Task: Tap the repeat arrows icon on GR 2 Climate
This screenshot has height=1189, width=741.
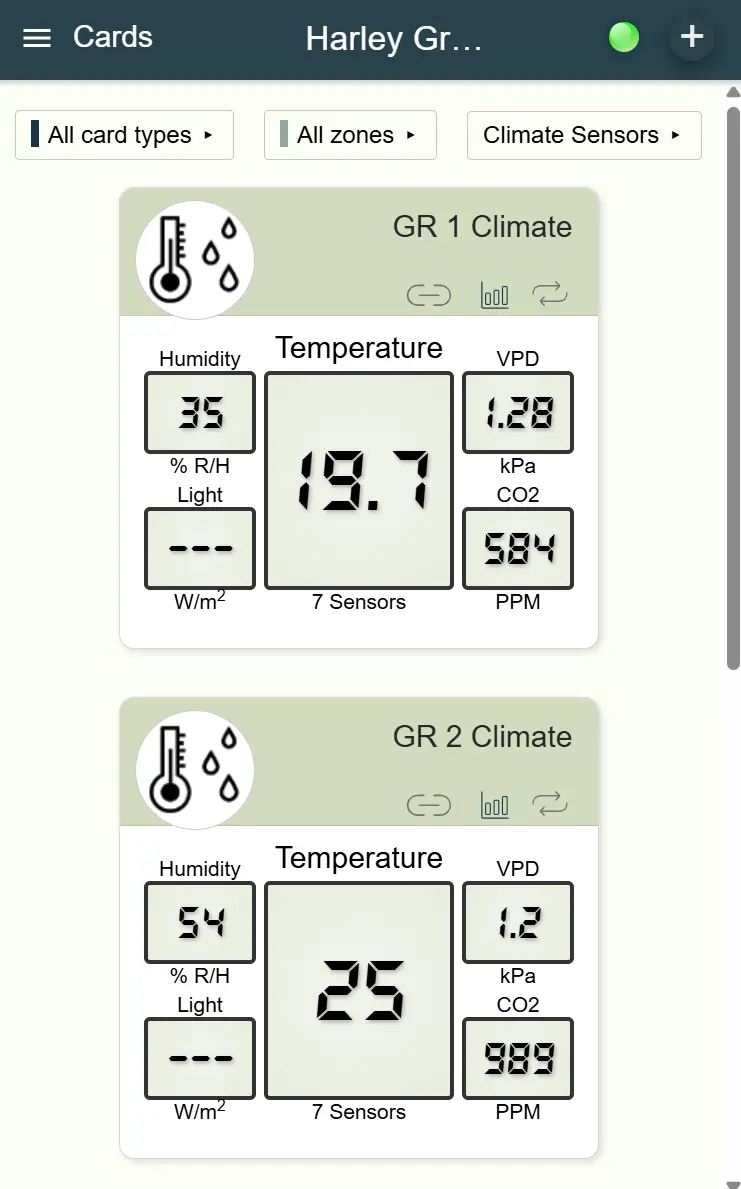Action: pyautogui.click(x=550, y=804)
